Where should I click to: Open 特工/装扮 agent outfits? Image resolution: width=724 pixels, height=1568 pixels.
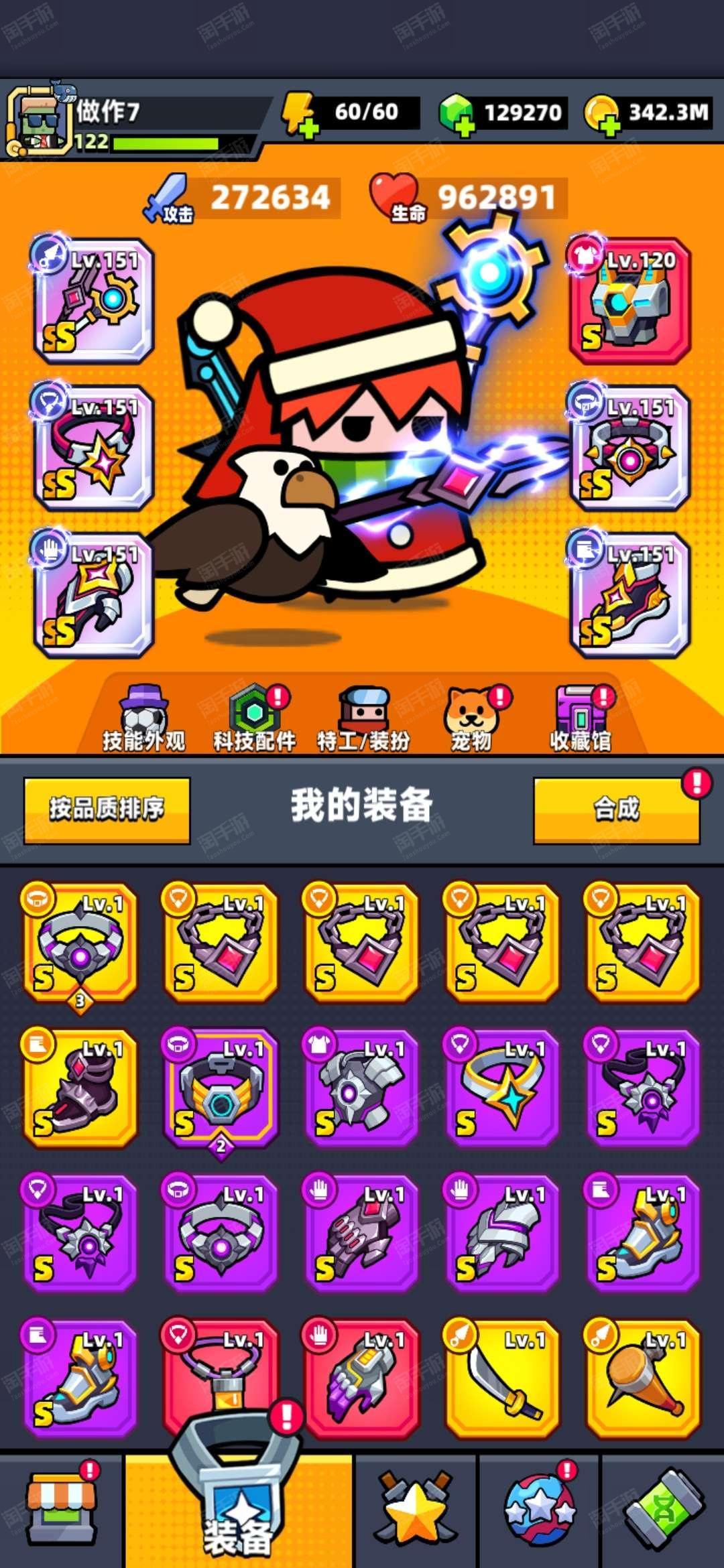point(363,718)
